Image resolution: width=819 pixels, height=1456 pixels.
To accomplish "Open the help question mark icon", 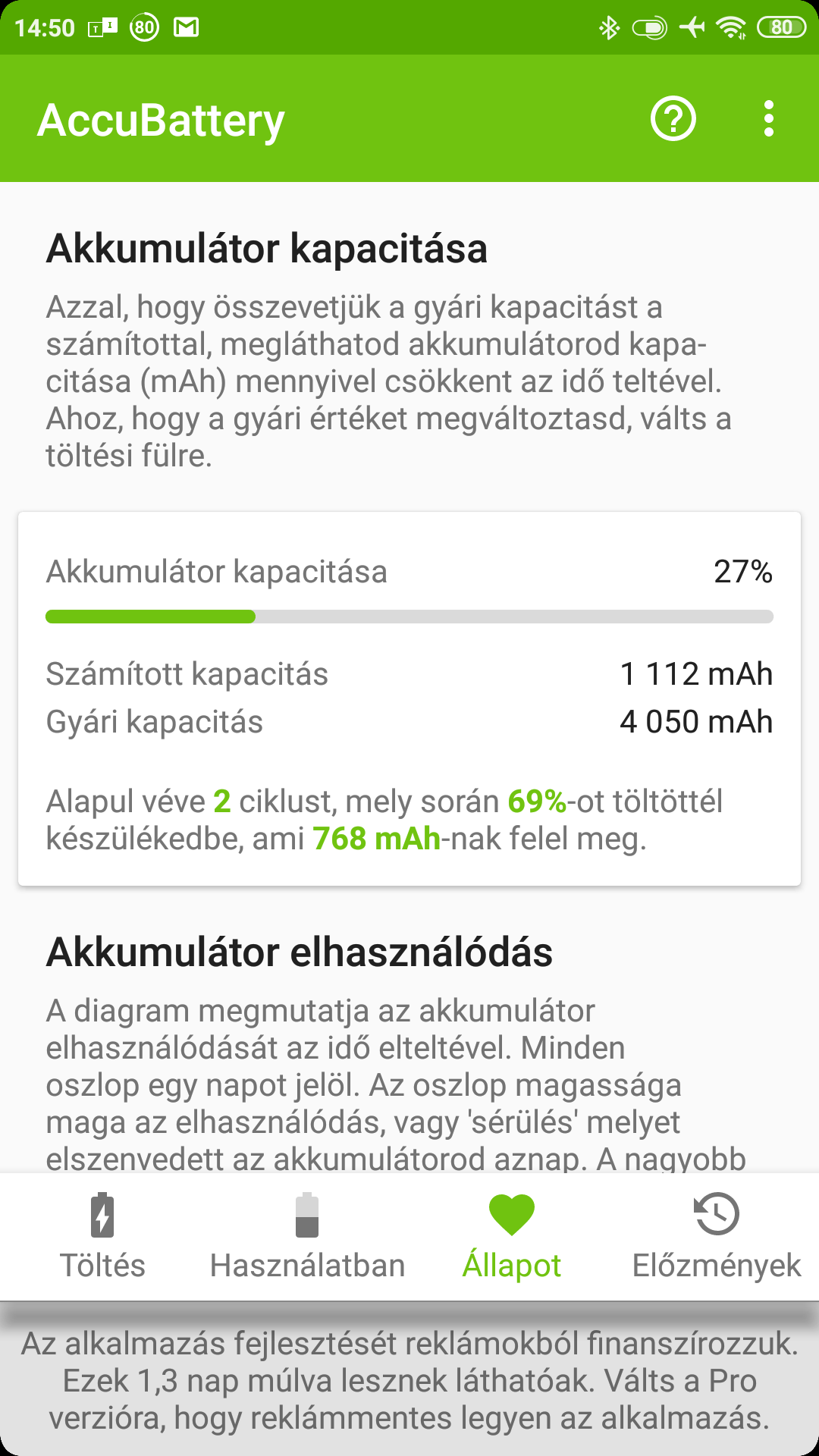I will (x=673, y=119).
